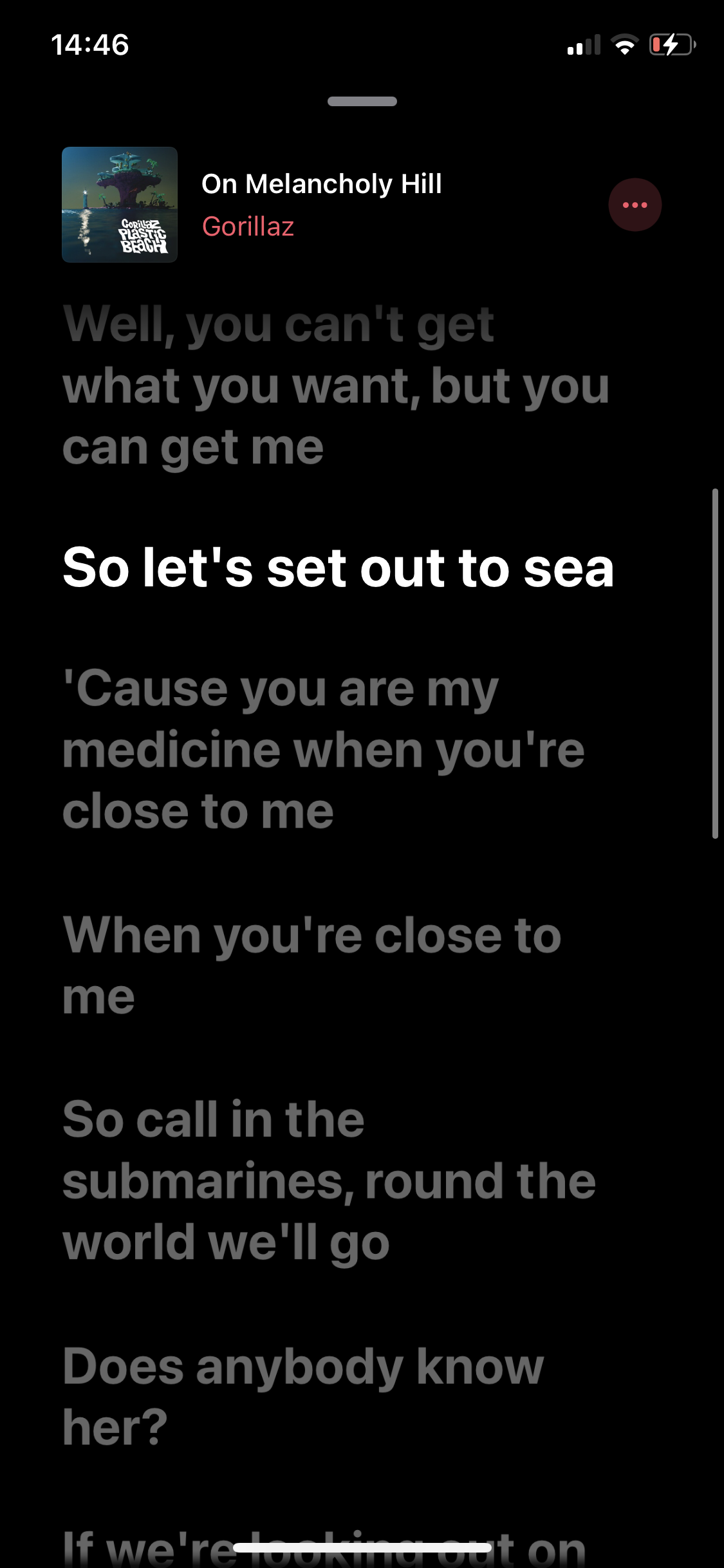Viewport: 724px width, 1568px height.
Task: Tap the grabber handle to dismiss lyrics
Action: click(362, 101)
